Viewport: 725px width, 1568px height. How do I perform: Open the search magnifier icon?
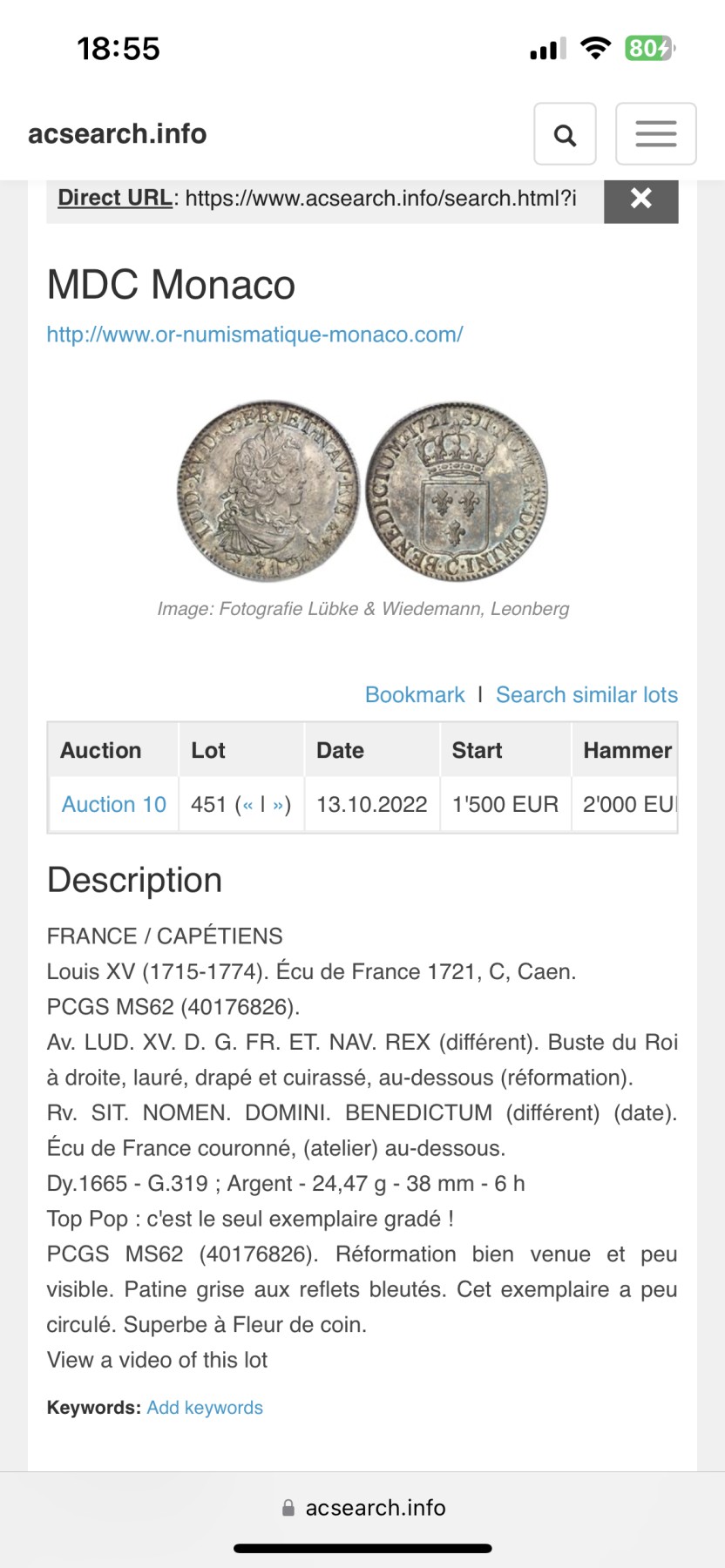pos(565,134)
